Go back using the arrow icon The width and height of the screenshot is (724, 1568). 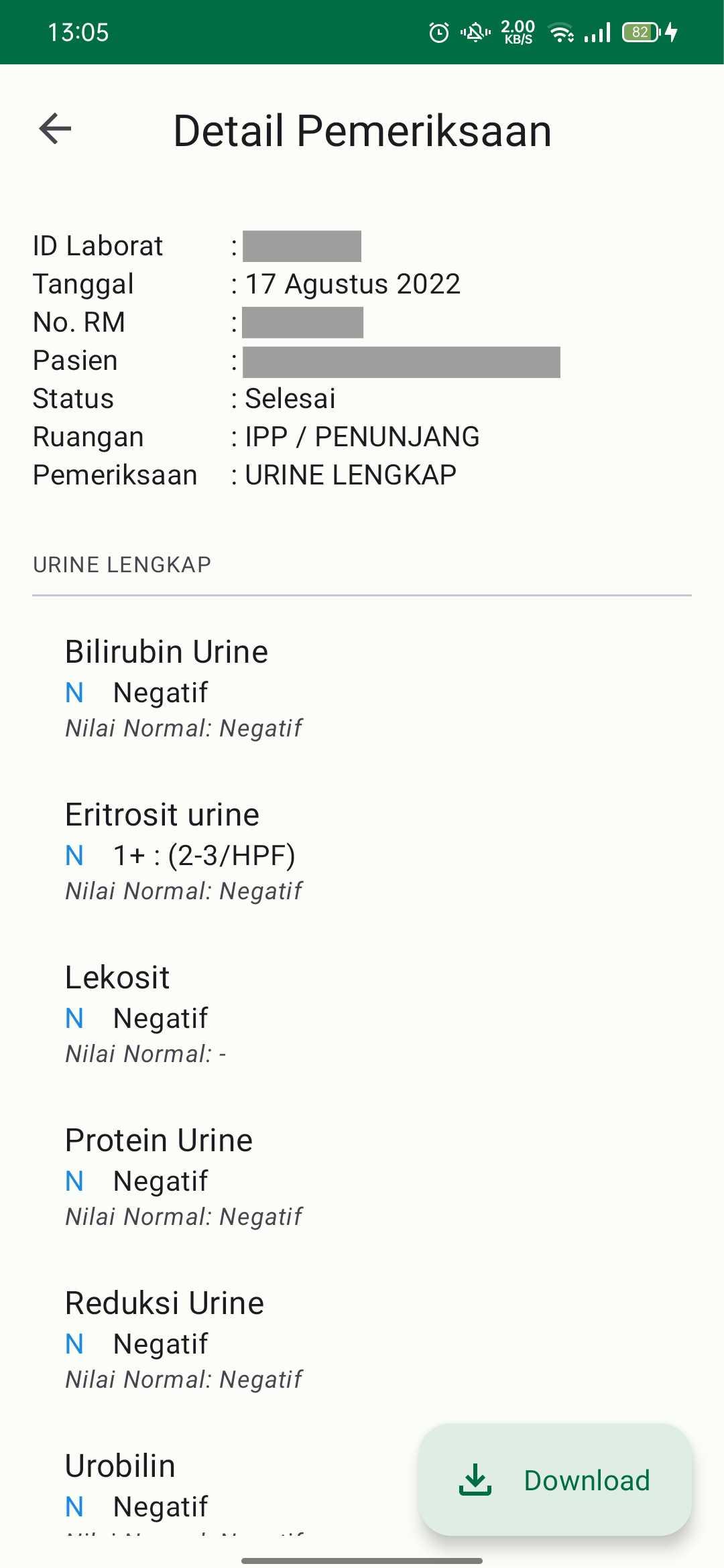(x=56, y=129)
